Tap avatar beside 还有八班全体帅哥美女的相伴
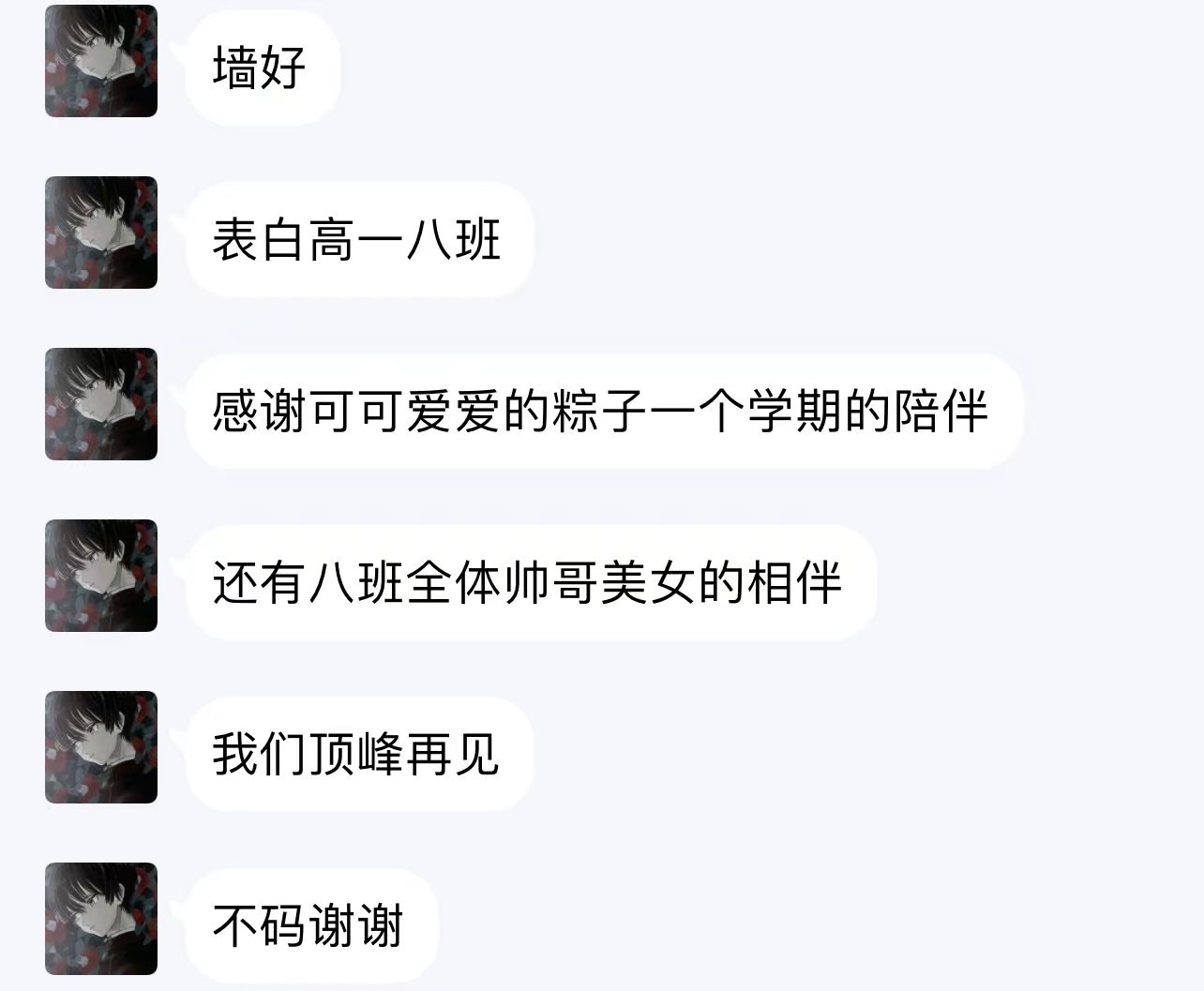The width and height of the screenshot is (1204, 991). coord(101,576)
